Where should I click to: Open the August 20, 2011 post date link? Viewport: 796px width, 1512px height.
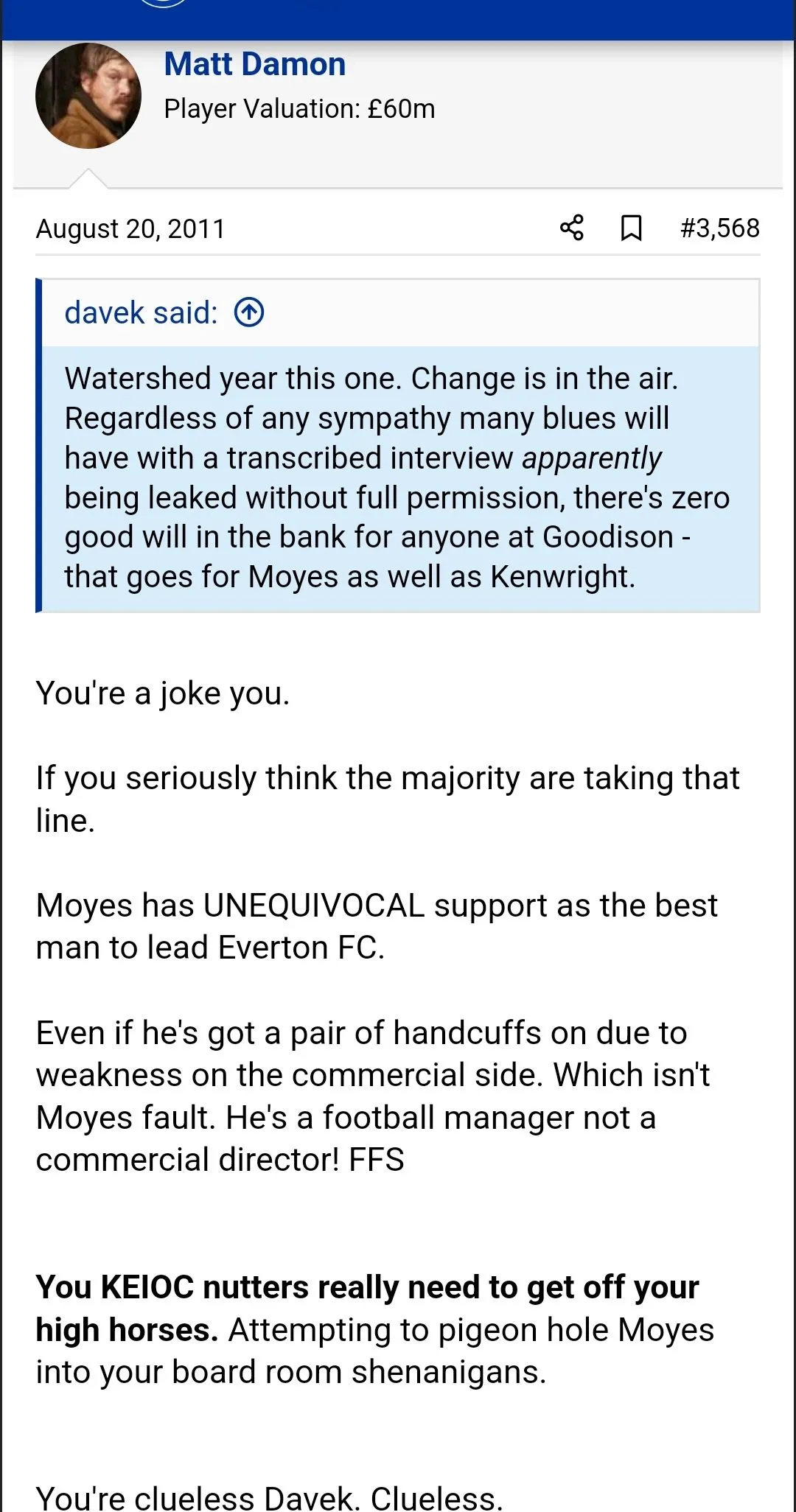(130, 228)
